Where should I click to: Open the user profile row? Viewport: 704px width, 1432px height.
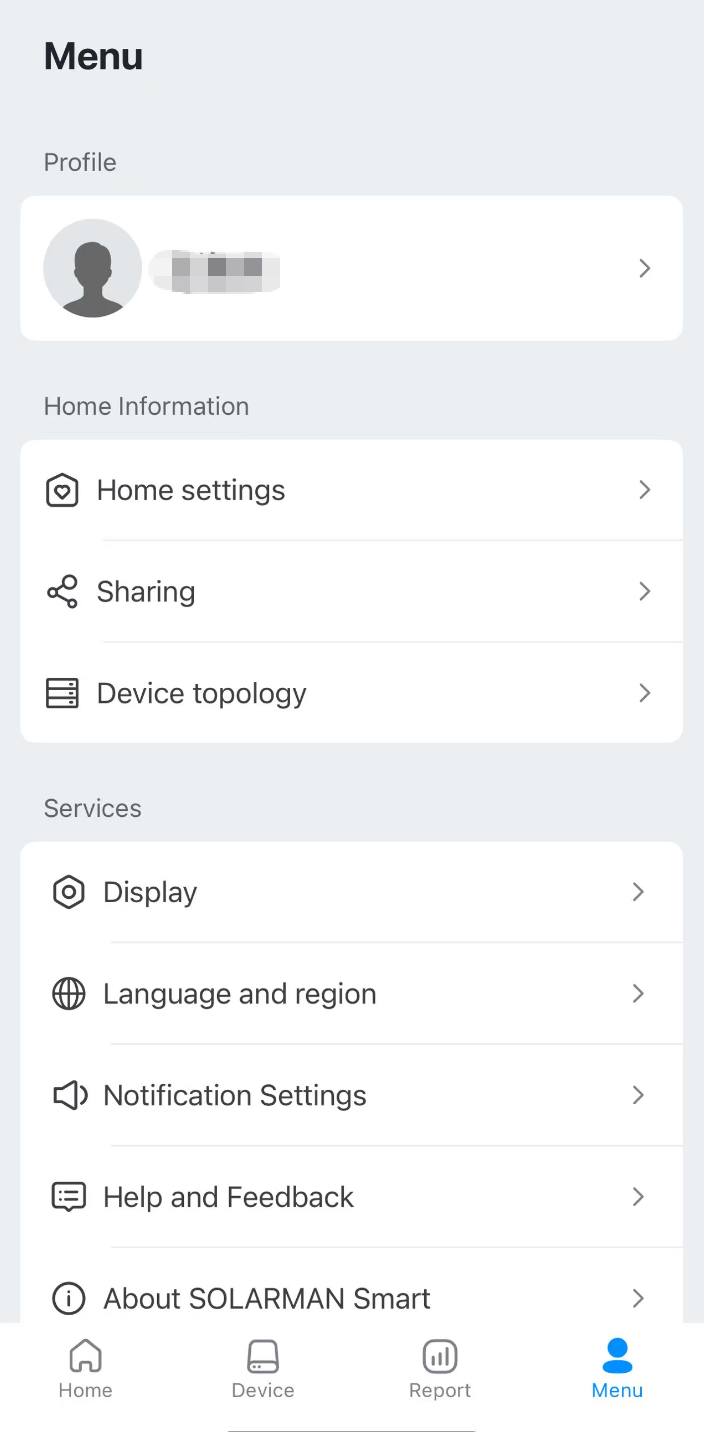click(x=350, y=268)
